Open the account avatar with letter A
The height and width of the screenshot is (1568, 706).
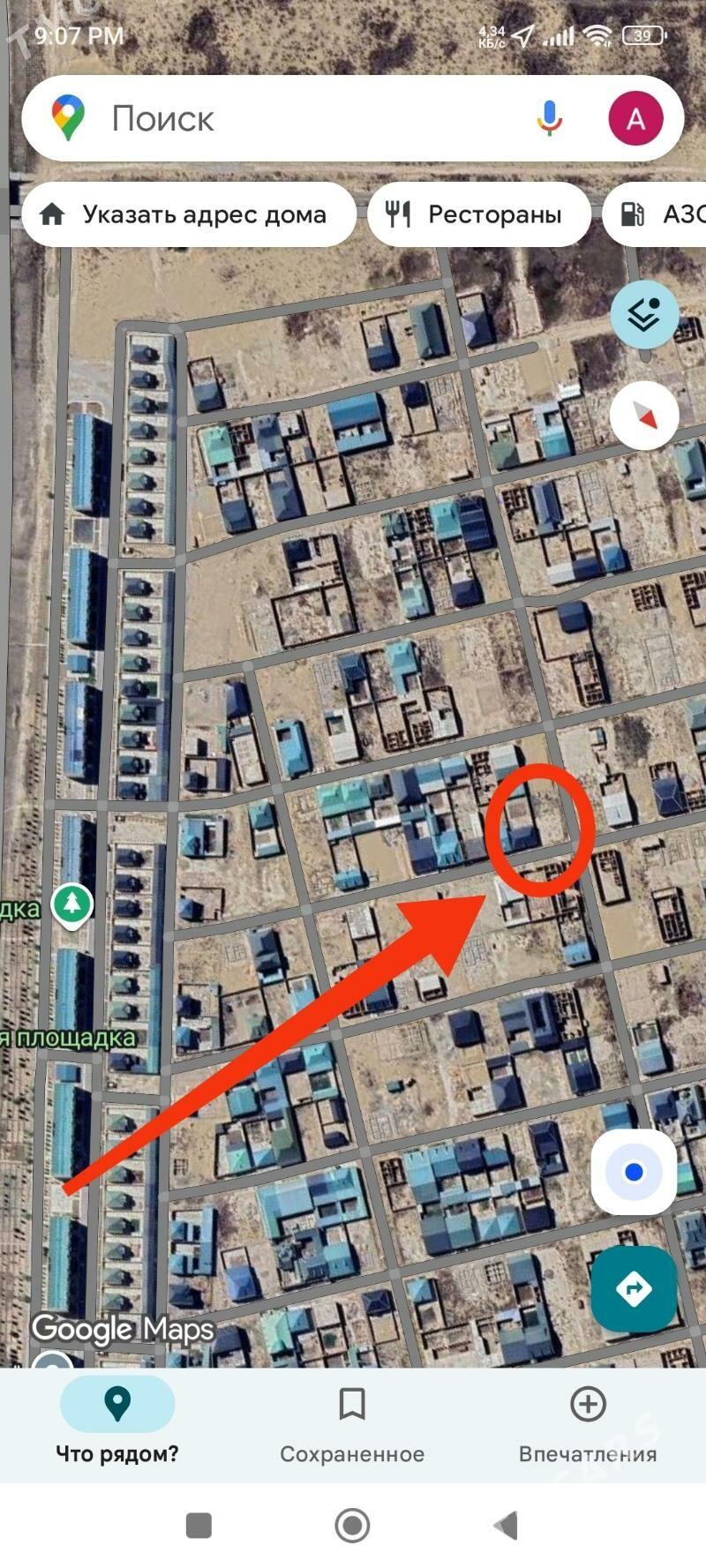click(635, 118)
